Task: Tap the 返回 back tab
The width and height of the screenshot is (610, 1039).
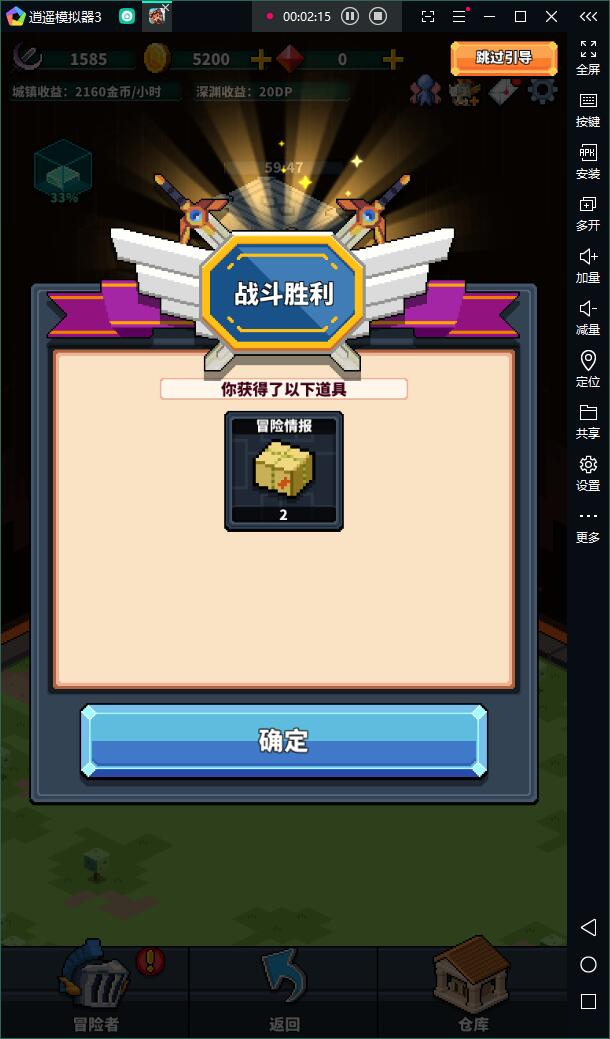Action: (284, 985)
